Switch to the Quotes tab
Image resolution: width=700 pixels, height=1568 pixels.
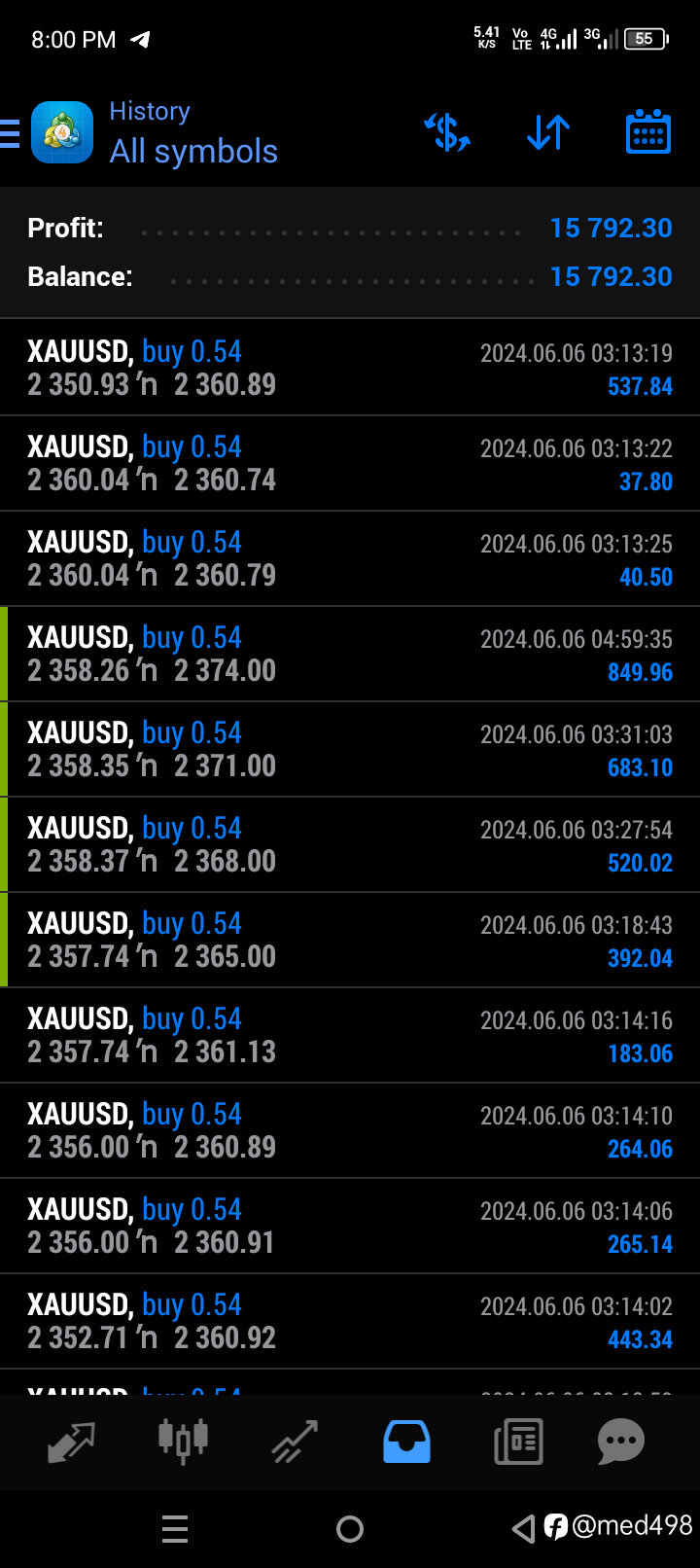(71, 1442)
